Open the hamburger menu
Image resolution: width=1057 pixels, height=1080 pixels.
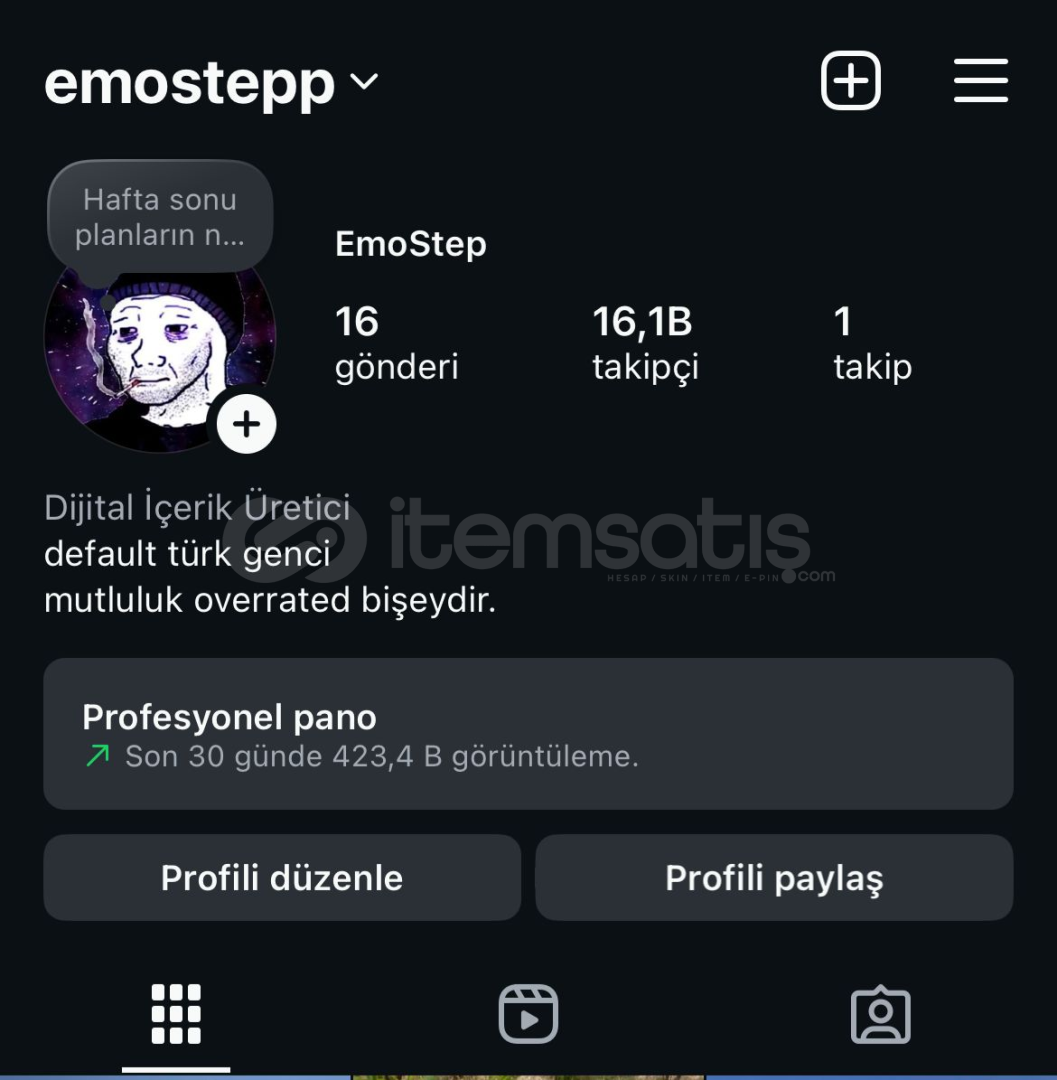(980, 80)
